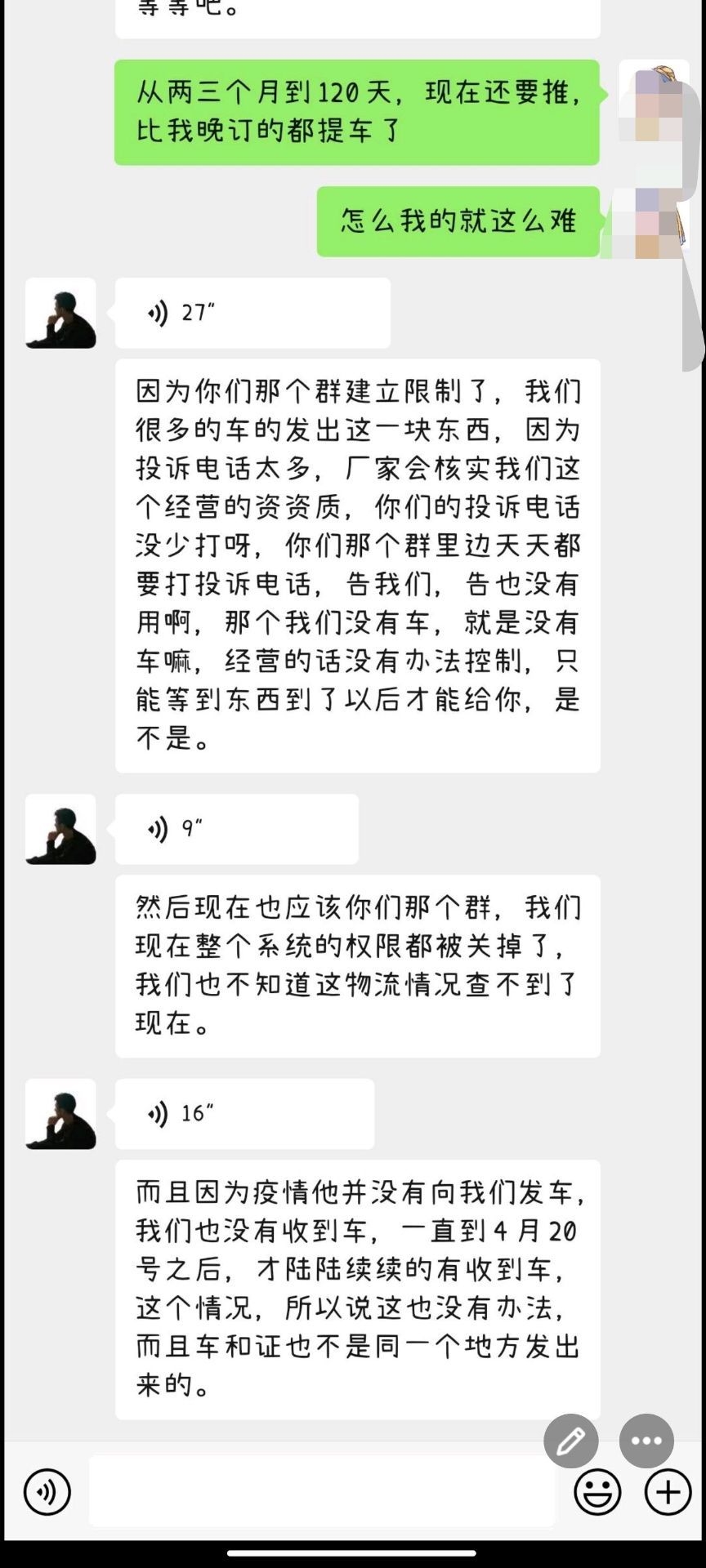Open the emoji picker
706x1568 pixels.
pyautogui.click(x=597, y=1492)
